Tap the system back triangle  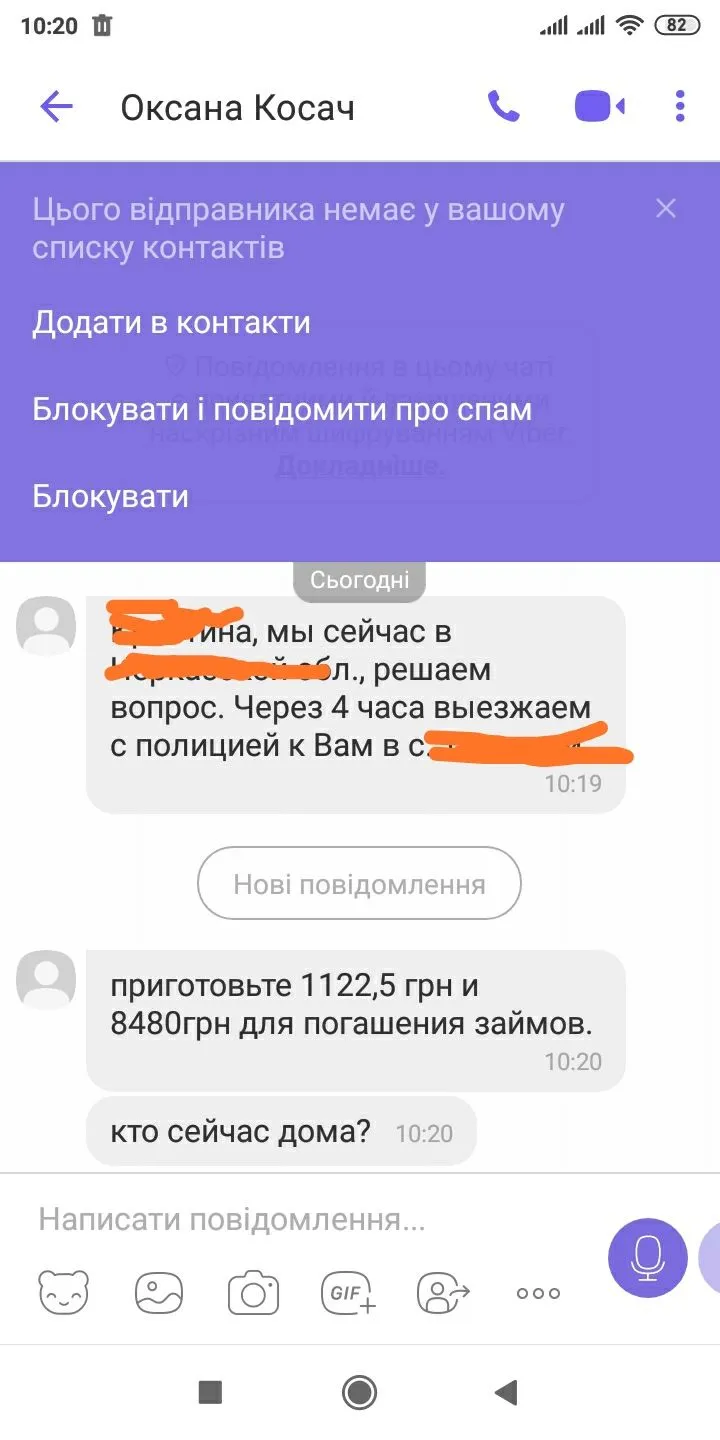pos(506,1391)
